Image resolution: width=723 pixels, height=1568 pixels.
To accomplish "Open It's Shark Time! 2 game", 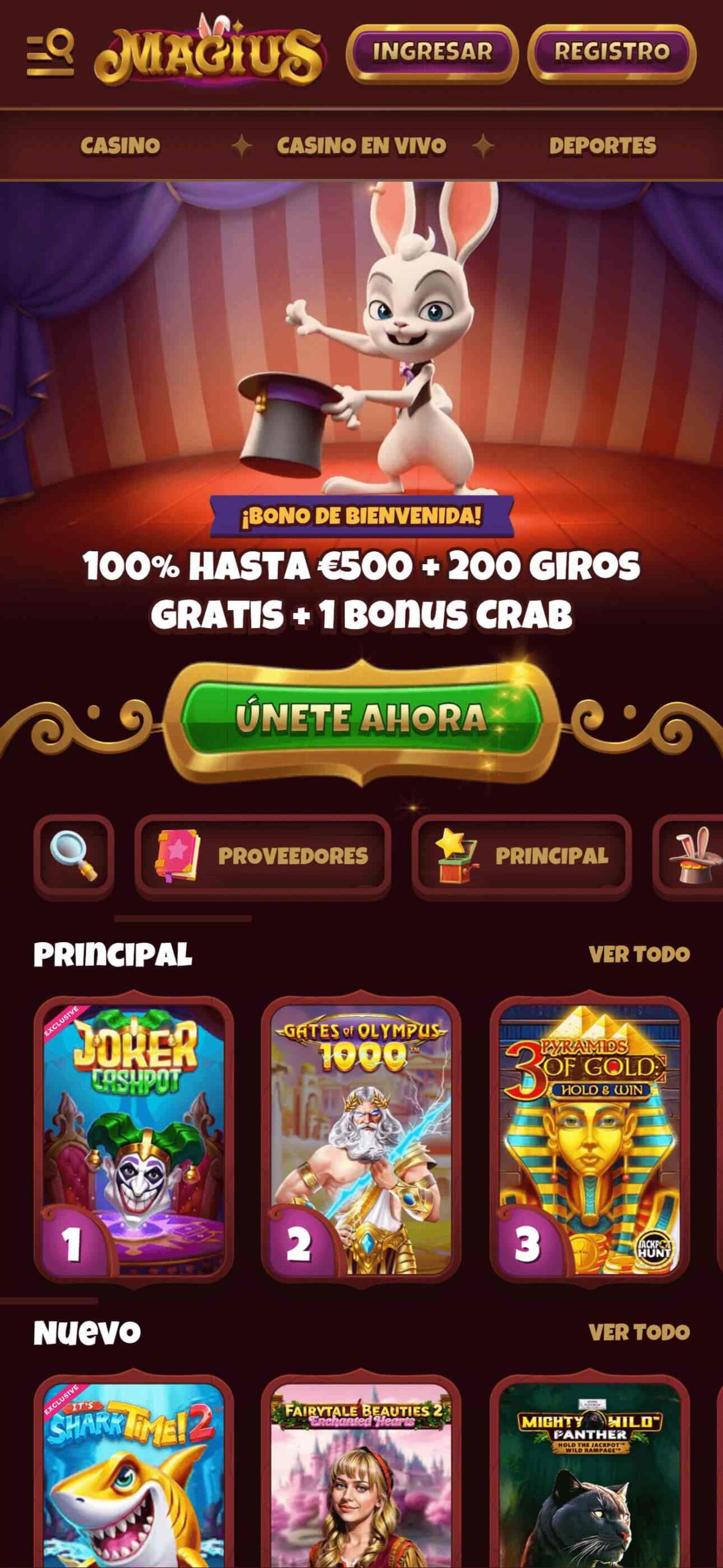I will (133, 1471).
